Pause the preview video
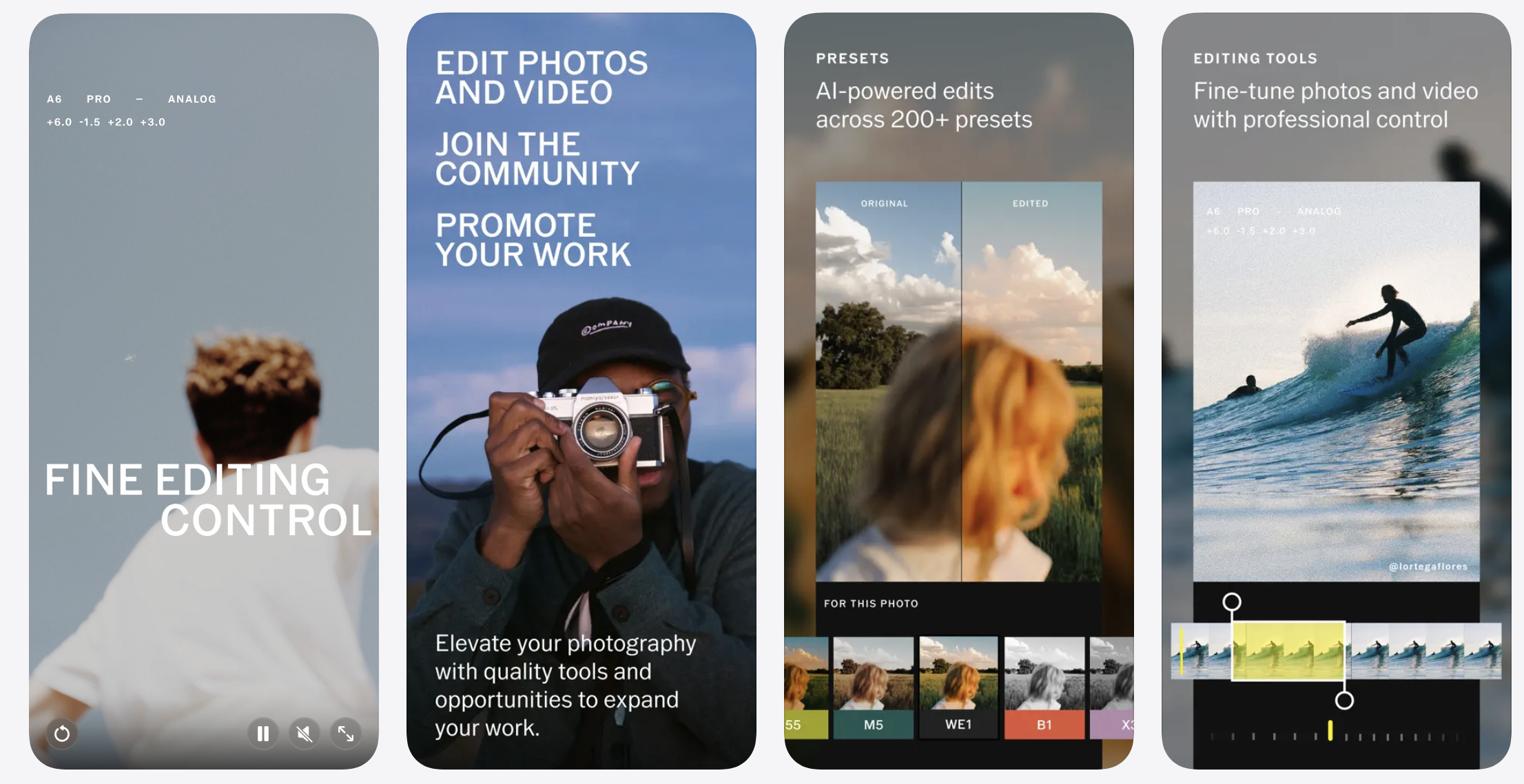Viewport: 1524px width, 784px height. pos(263,734)
